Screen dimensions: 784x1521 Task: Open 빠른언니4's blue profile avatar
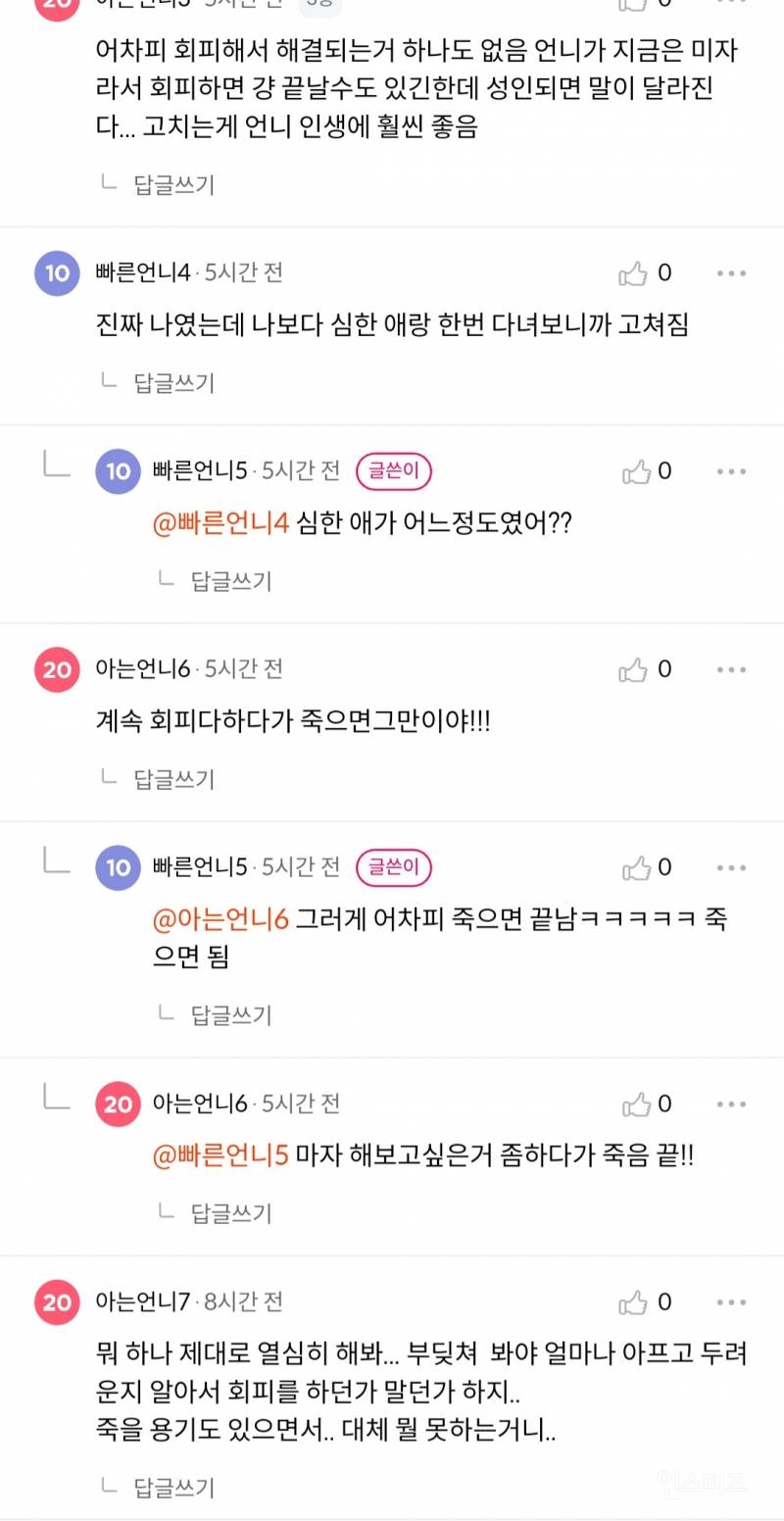(x=57, y=273)
